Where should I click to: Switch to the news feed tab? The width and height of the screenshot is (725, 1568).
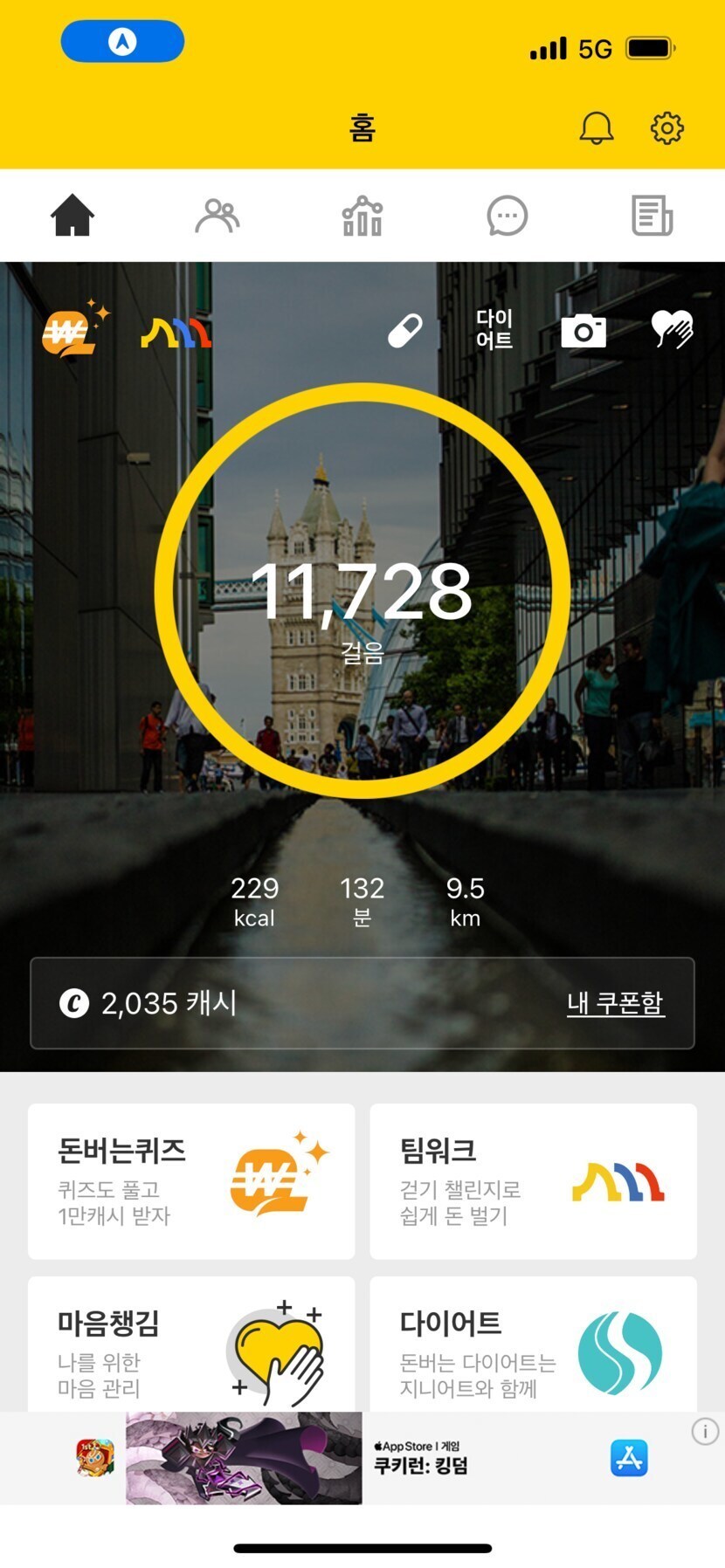652,216
